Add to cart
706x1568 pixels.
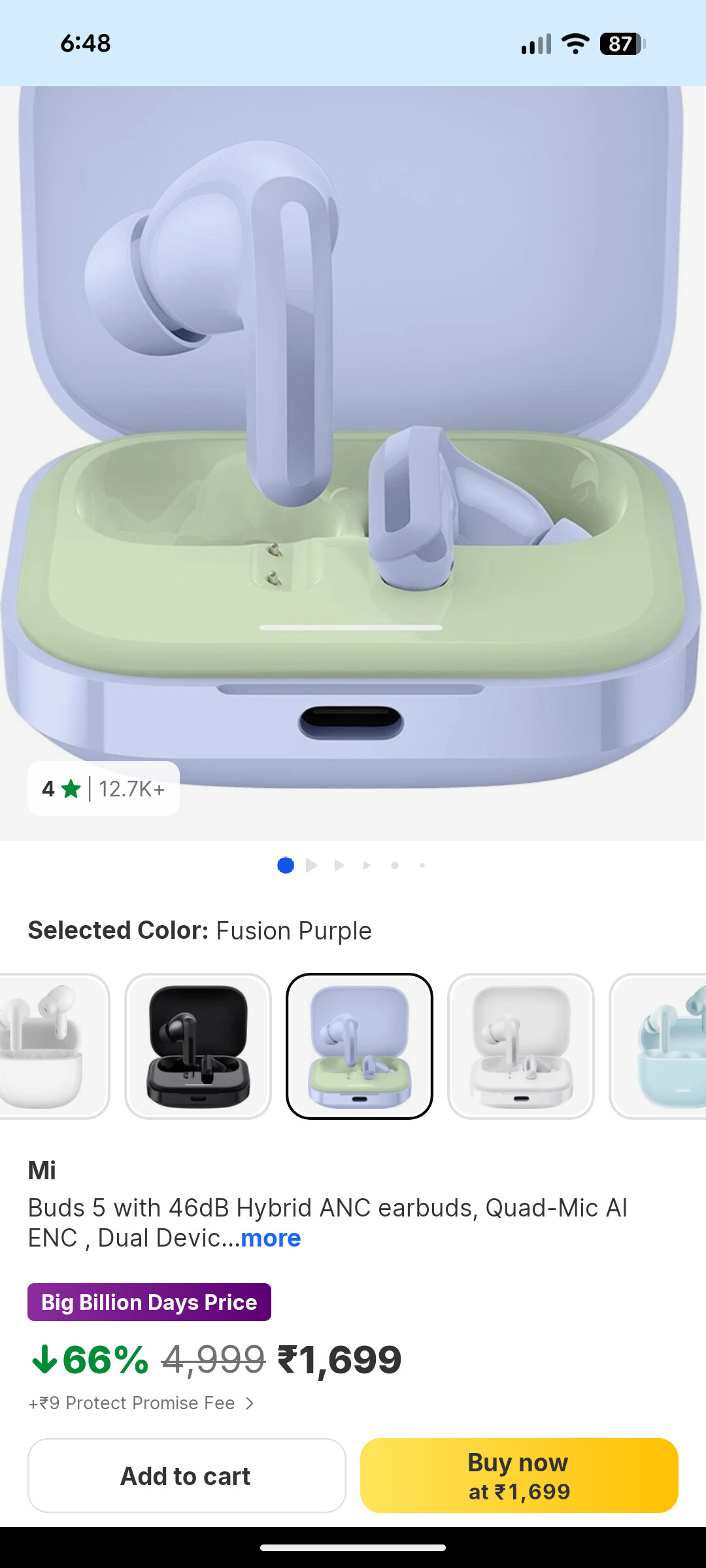point(186,1476)
